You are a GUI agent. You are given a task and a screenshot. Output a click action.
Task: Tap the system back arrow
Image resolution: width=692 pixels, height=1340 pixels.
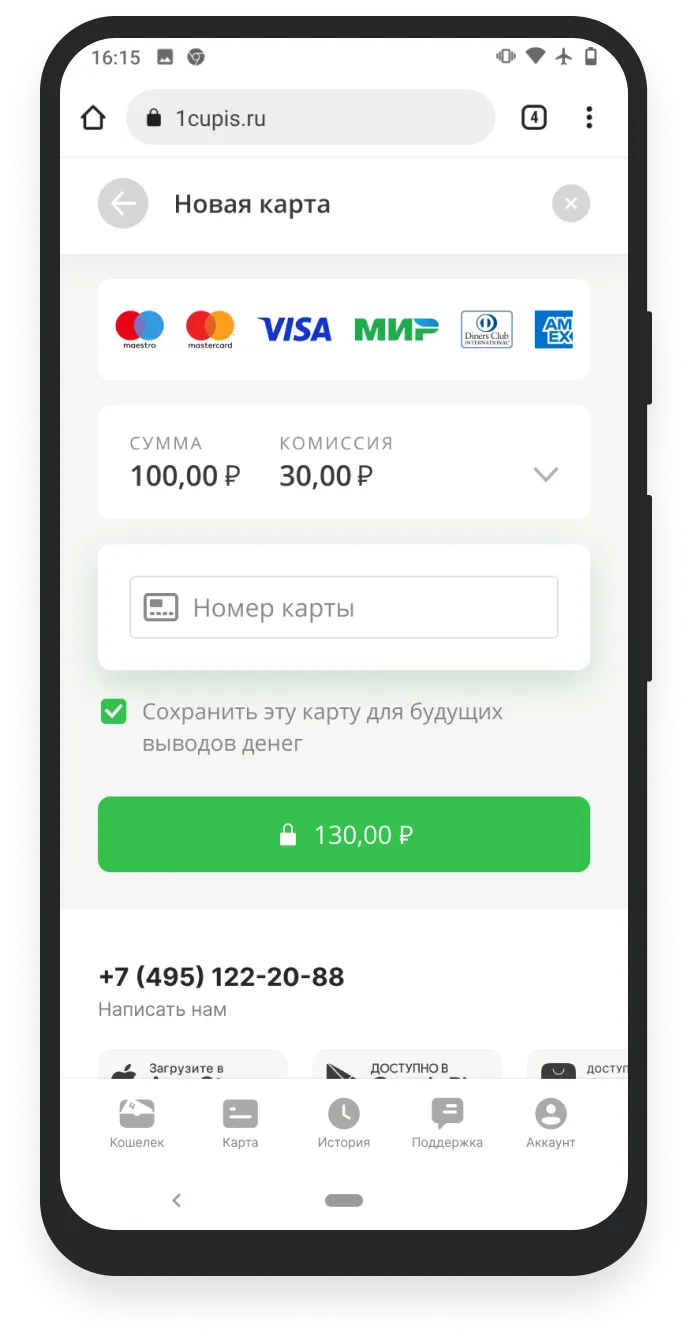coord(176,1200)
